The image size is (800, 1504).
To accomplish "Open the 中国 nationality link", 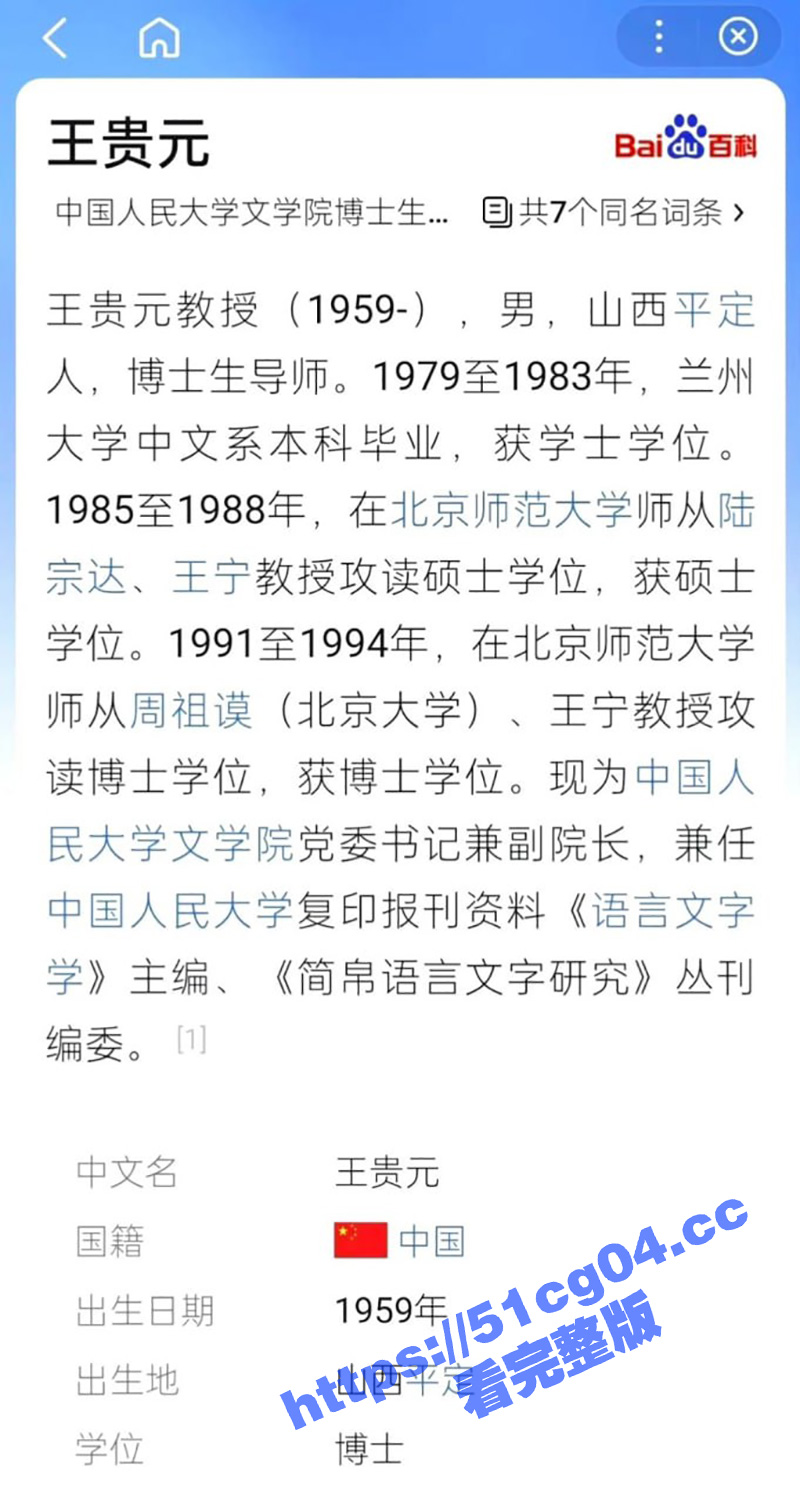I will pyautogui.click(x=432, y=1241).
